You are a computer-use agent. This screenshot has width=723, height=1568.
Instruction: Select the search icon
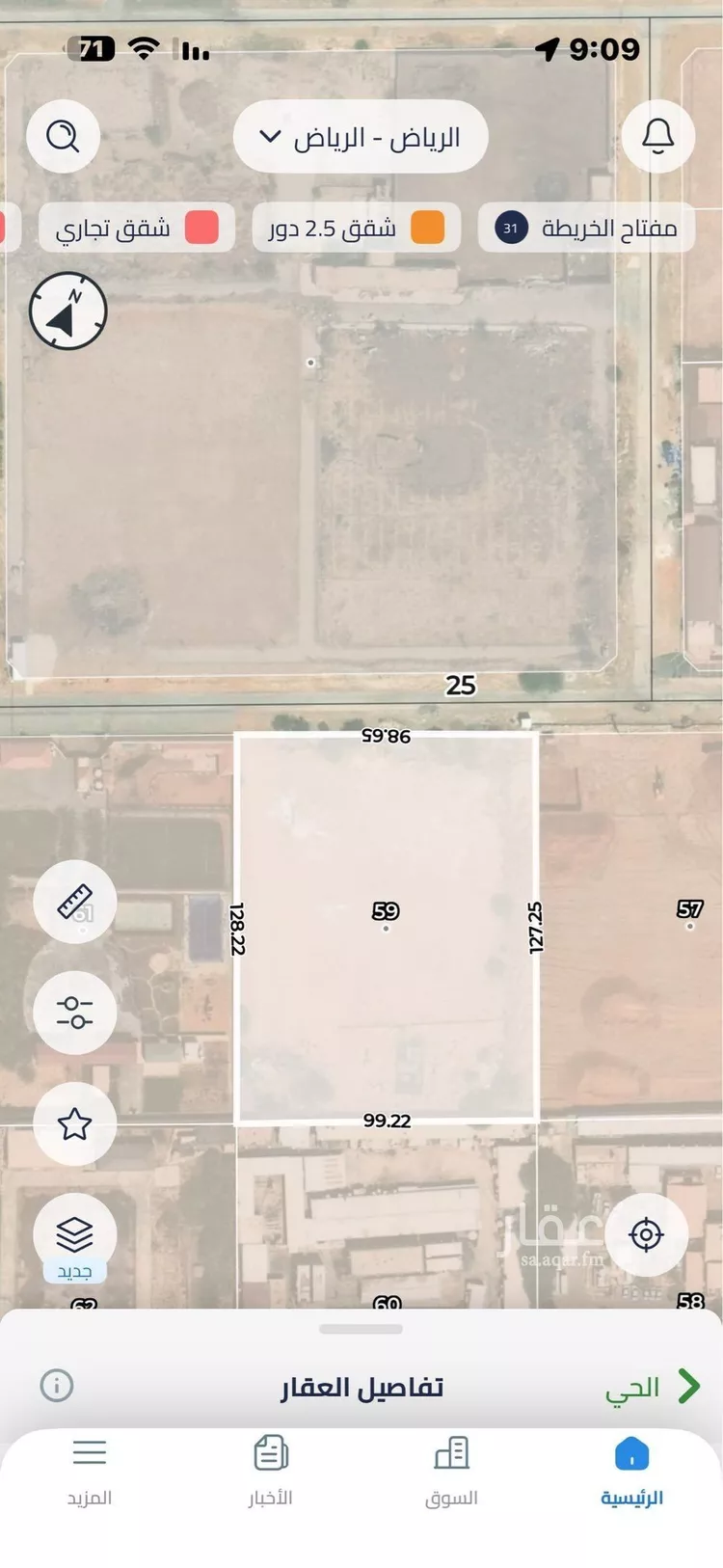(x=64, y=136)
